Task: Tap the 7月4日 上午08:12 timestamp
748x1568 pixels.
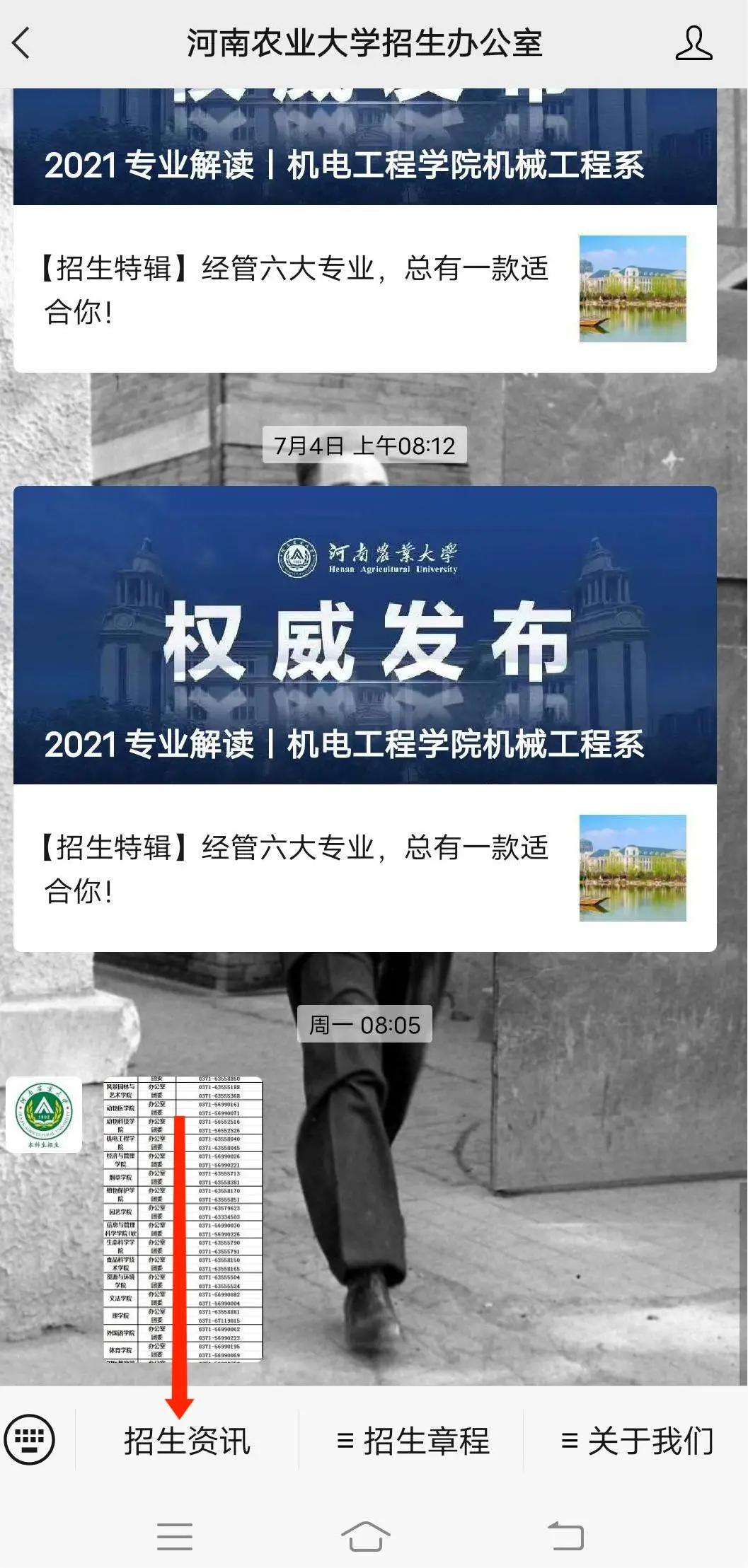Action: click(364, 446)
